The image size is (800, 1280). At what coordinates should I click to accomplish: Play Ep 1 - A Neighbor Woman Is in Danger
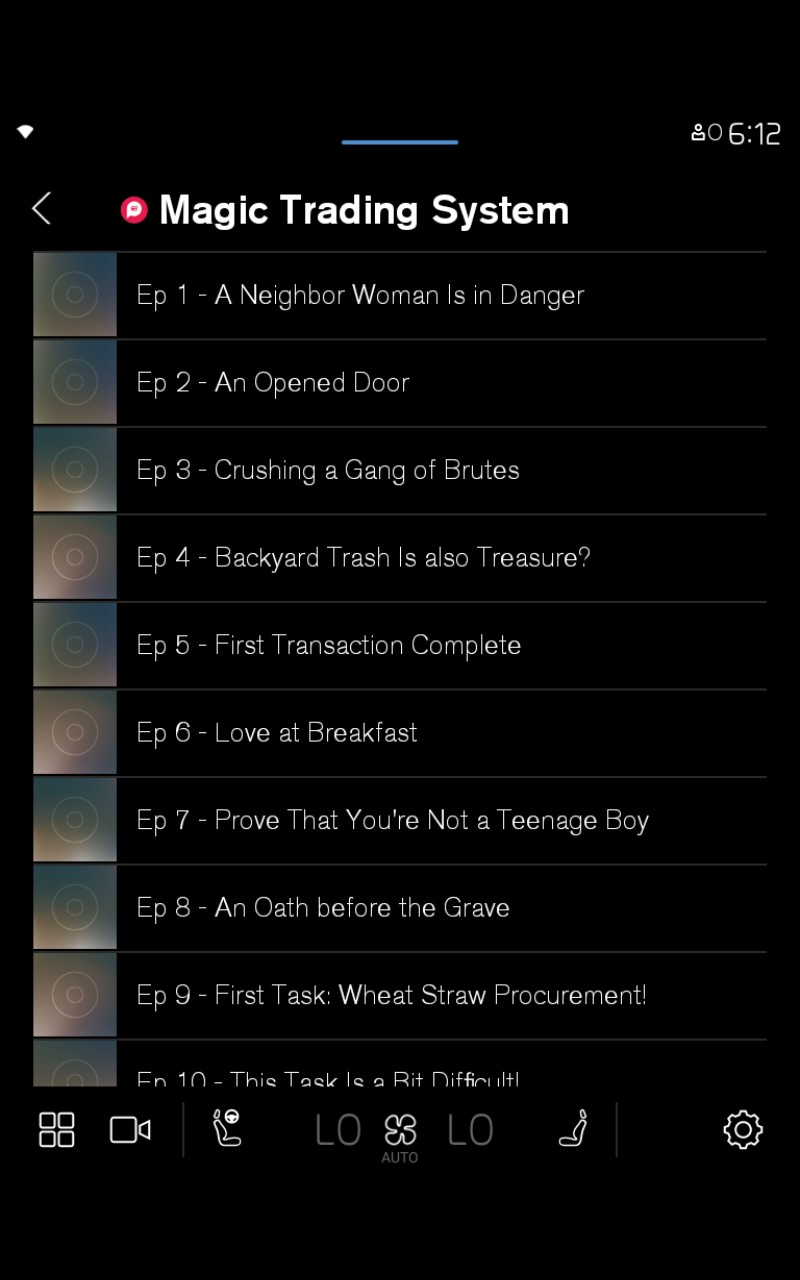tap(400, 294)
